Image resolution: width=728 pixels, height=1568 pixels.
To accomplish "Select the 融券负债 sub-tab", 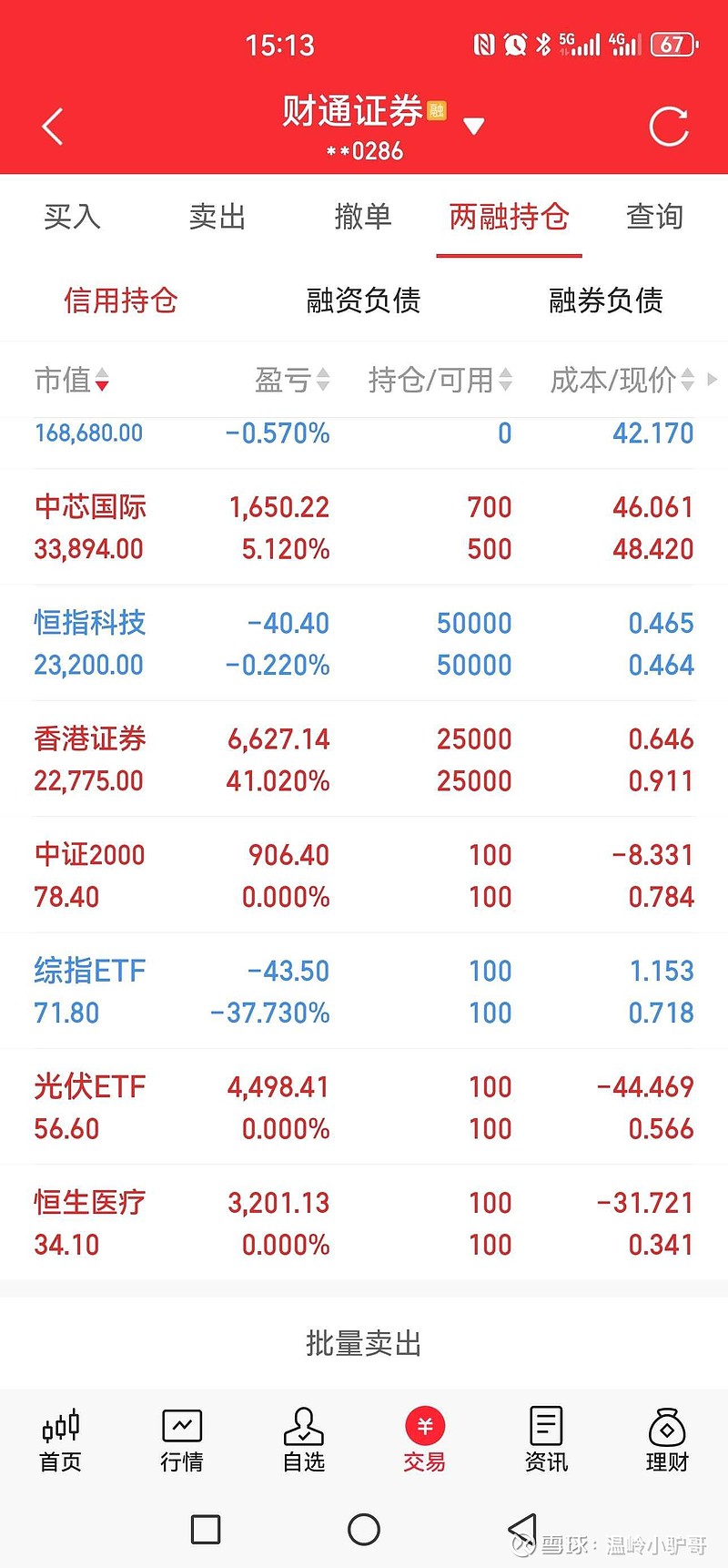I will 606,300.
